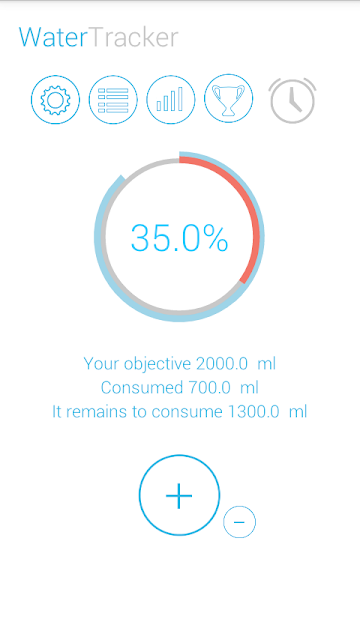Remove water with the minus button
Viewport: 360px width, 640px height.
click(240, 522)
